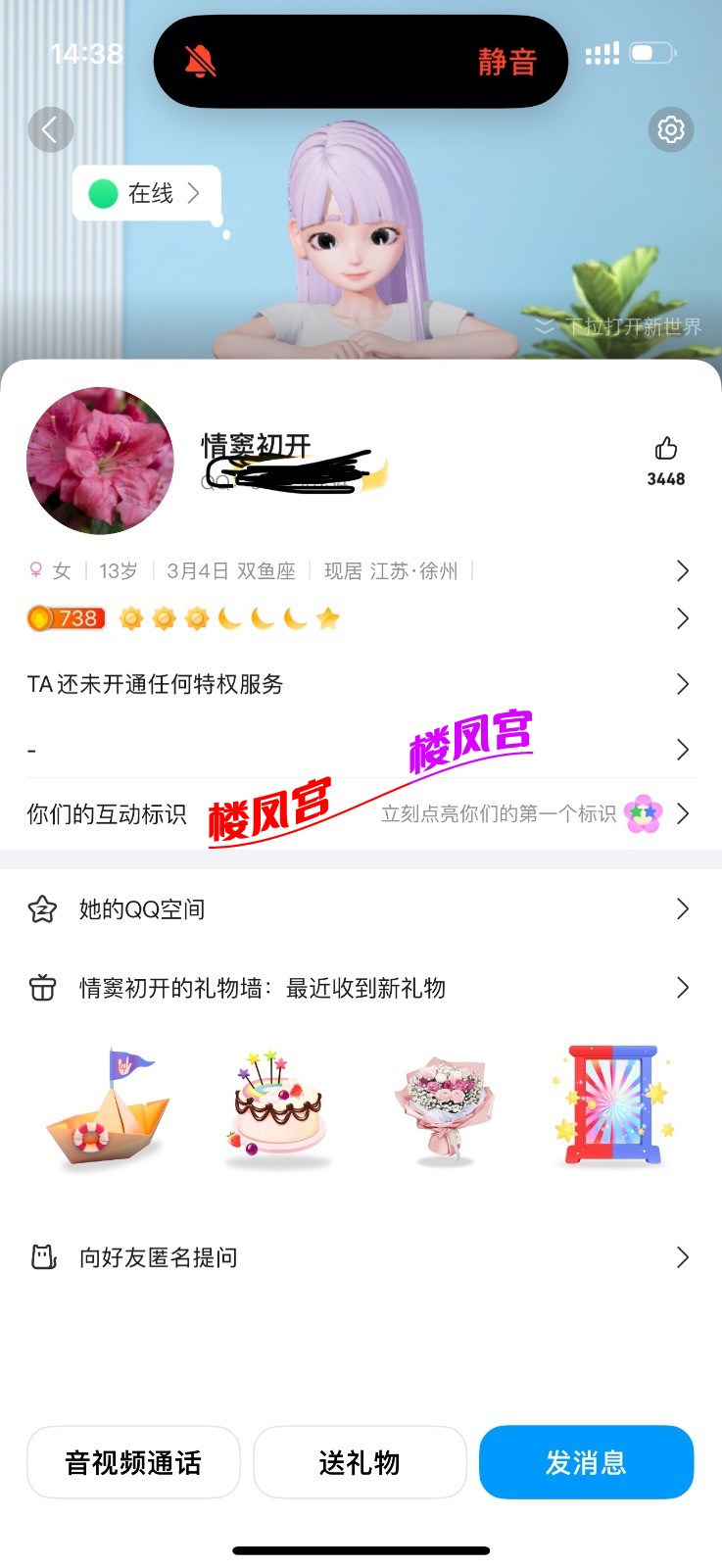This screenshot has height=1568, width=722.
Task: Open profile settings gear
Action: (671, 129)
